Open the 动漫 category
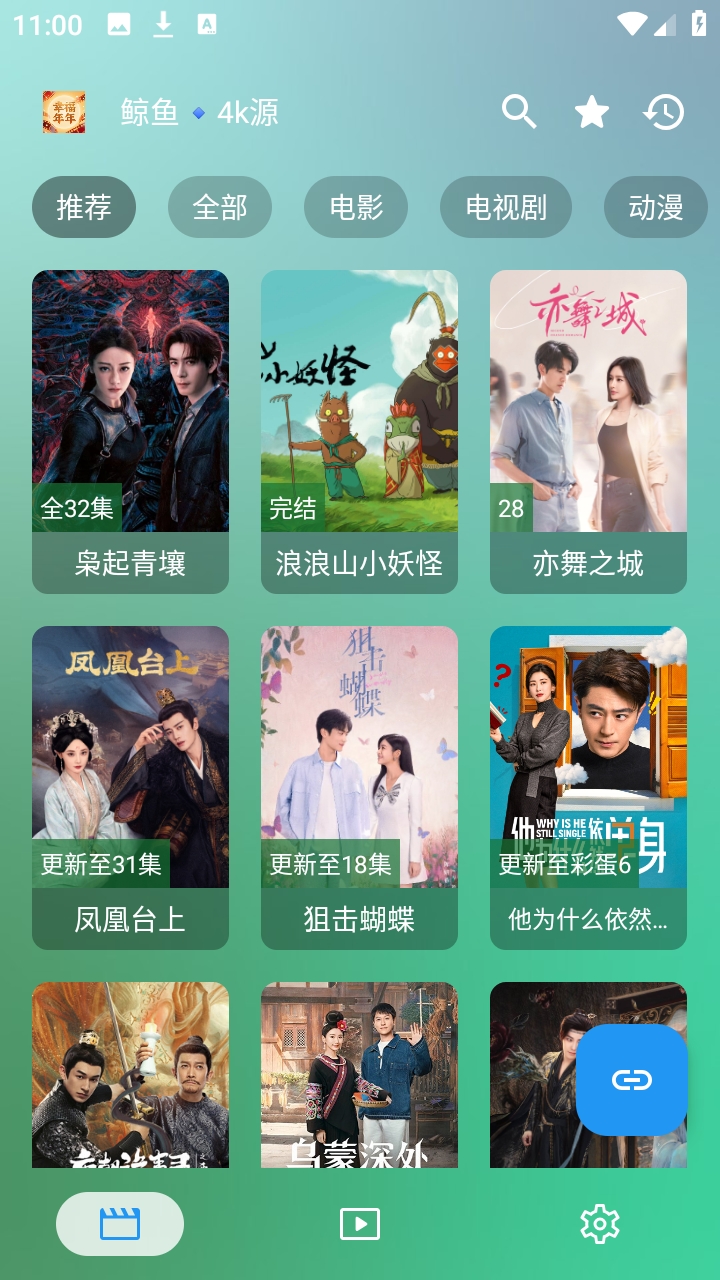The image size is (720, 1280). (657, 206)
